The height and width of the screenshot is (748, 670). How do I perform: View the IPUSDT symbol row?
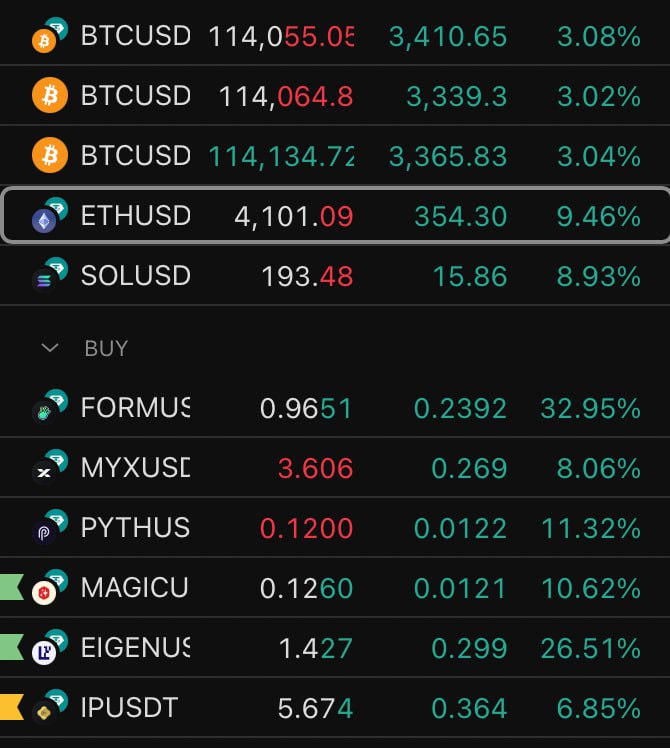click(x=335, y=708)
